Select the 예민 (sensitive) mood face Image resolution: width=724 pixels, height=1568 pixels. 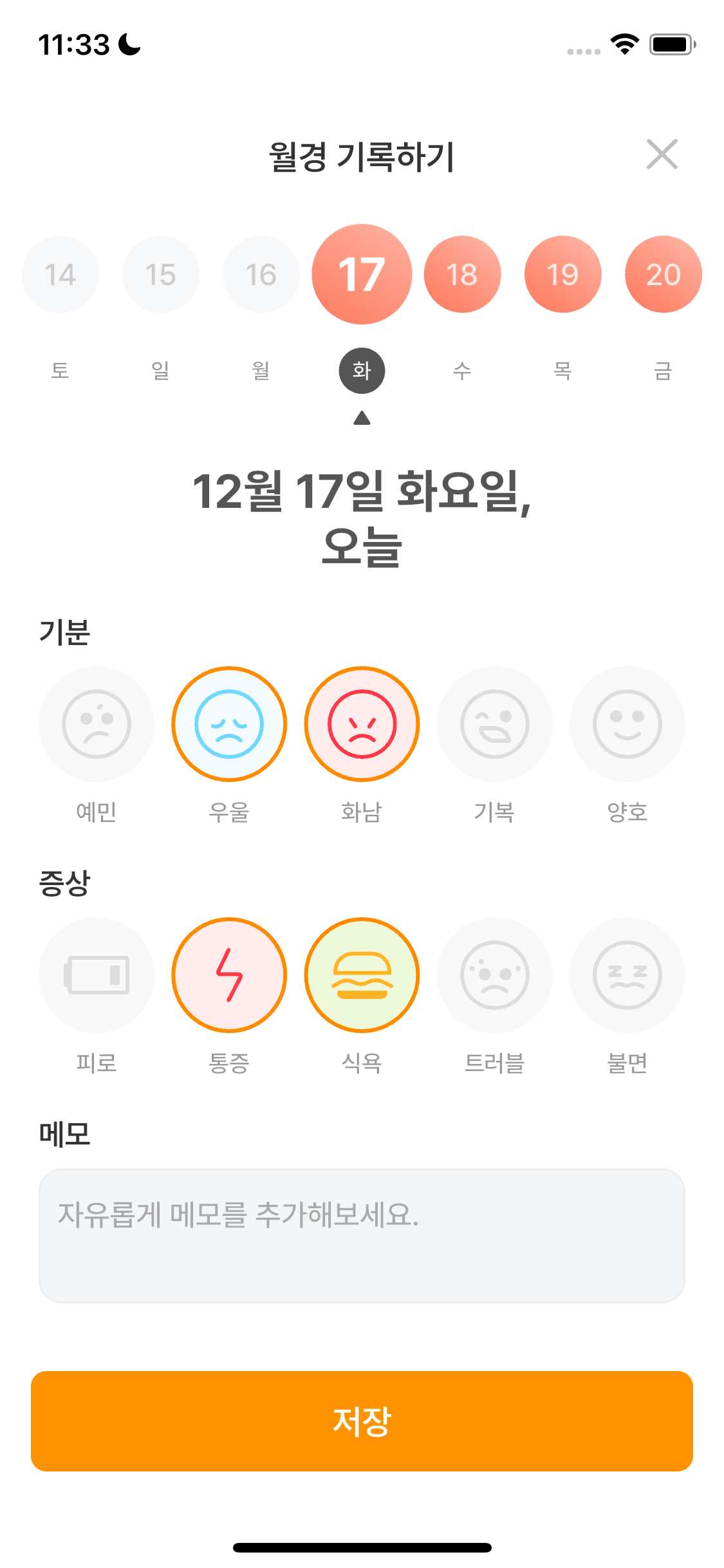coord(96,723)
